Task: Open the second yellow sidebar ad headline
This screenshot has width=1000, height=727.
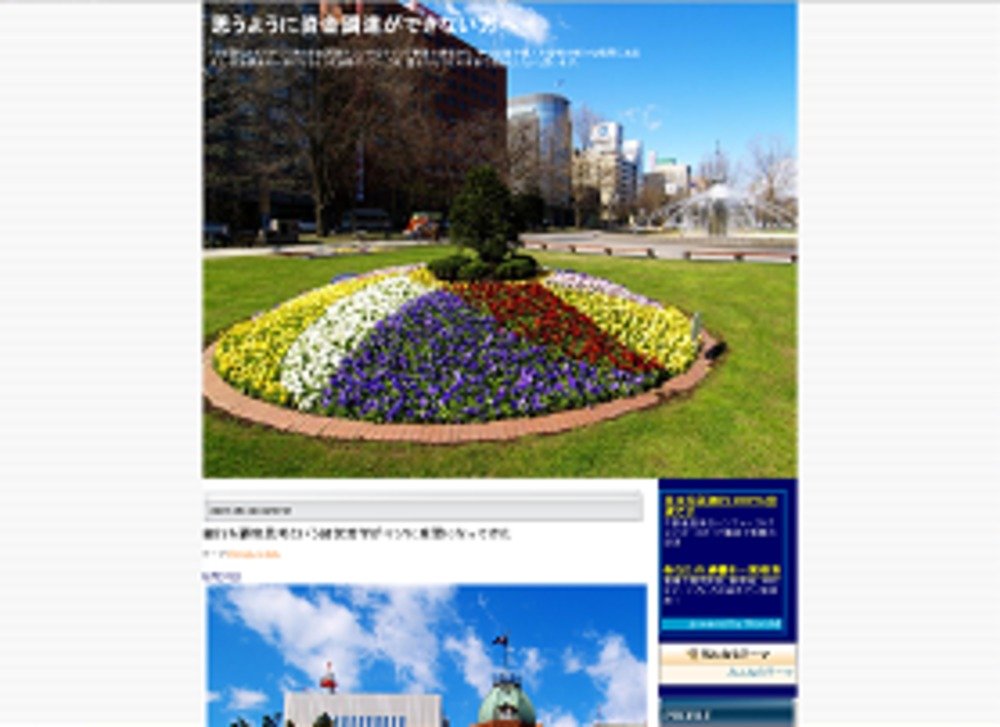Action: 721,570
